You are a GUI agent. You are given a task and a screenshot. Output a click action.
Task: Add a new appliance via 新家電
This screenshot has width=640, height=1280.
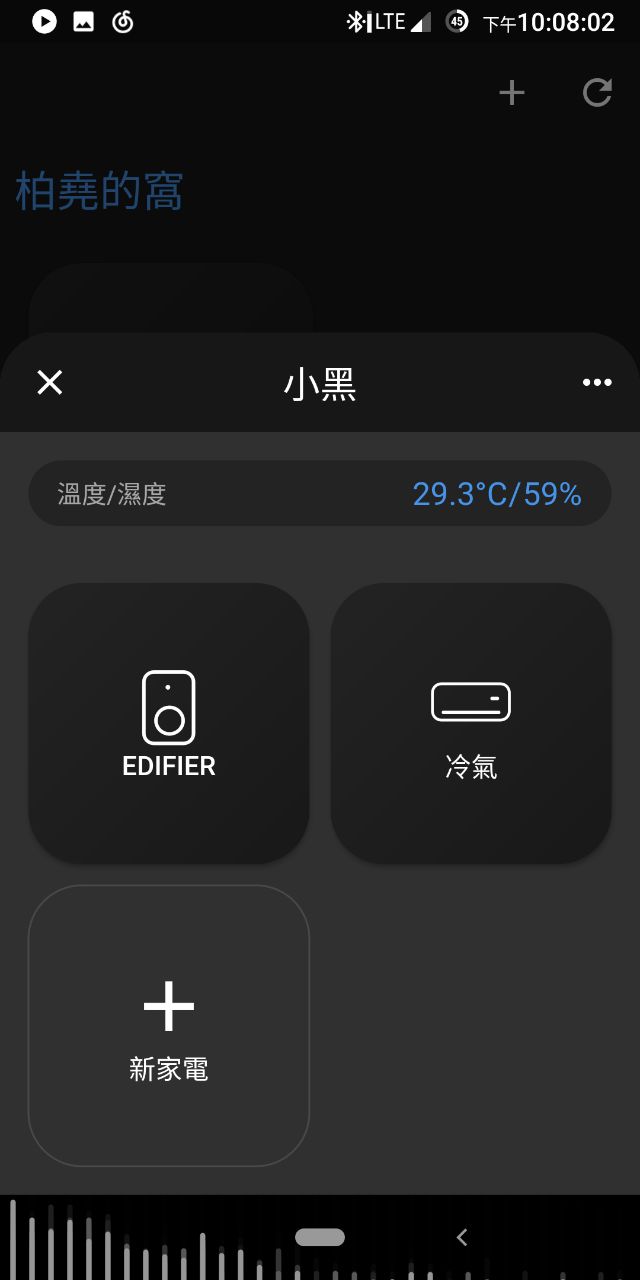[x=169, y=1025]
